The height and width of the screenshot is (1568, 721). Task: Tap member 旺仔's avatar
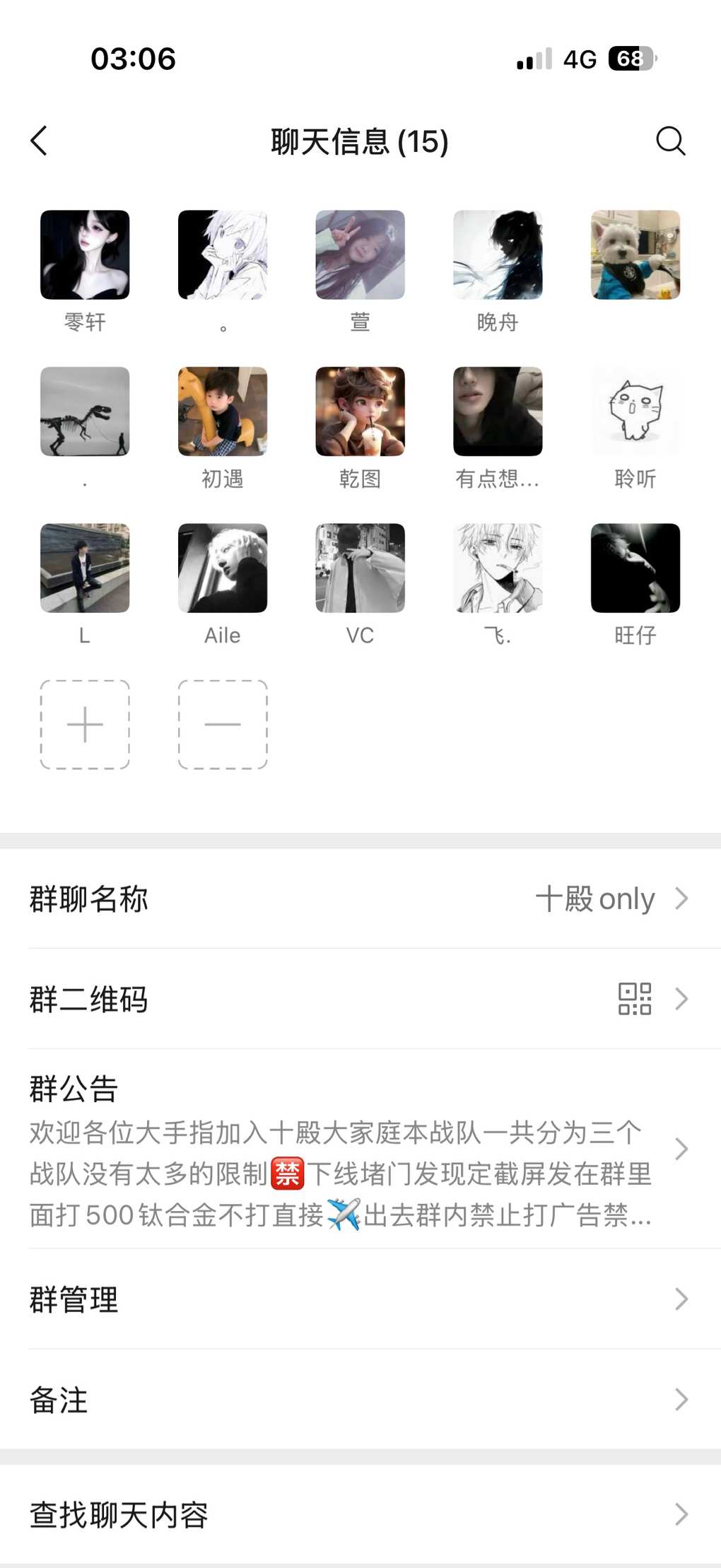pyautogui.click(x=635, y=568)
